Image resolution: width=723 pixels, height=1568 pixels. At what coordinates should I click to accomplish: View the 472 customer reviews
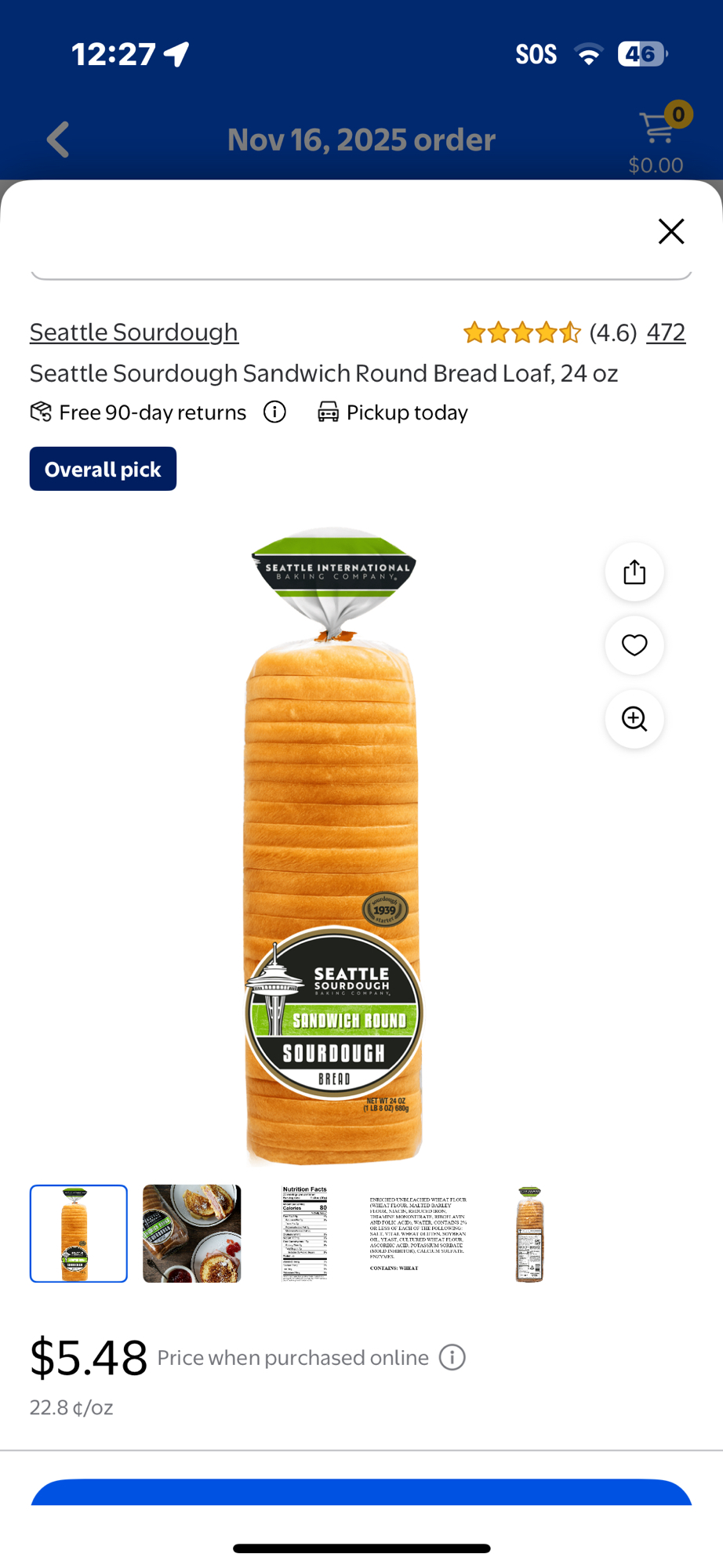[x=665, y=332]
